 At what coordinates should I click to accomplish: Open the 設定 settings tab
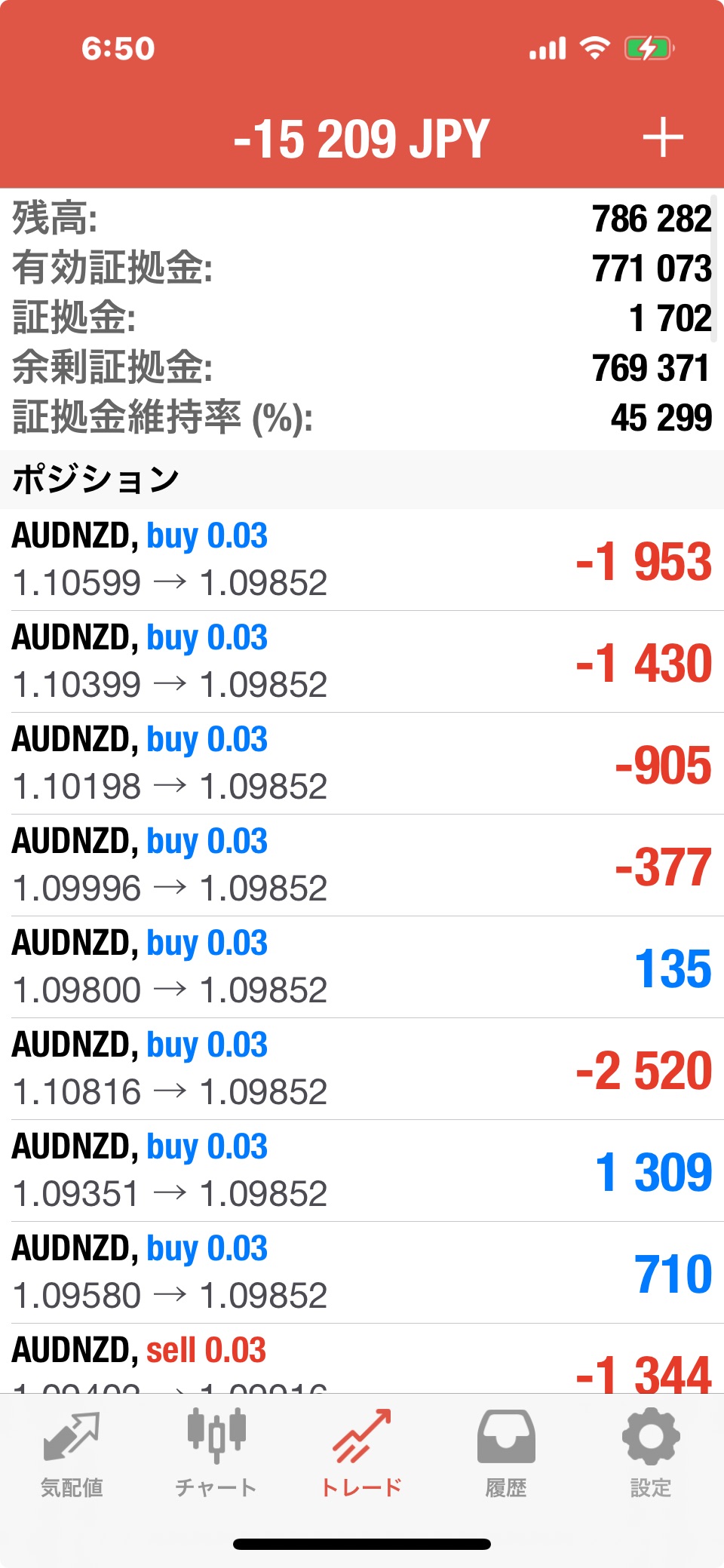click(x=651, y=1453)
